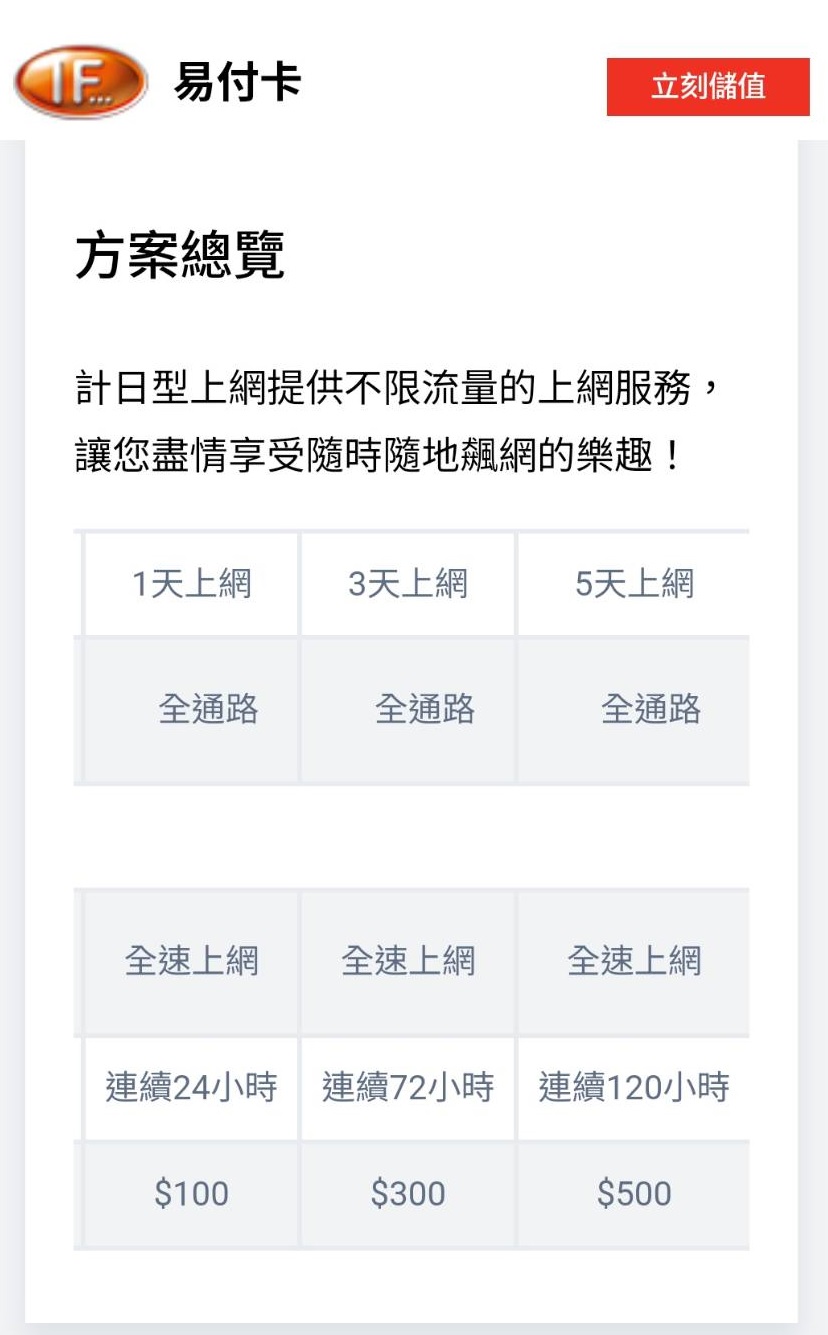
Task: Tap the 立刻儲值 button
Action: [x=708, y=87]
